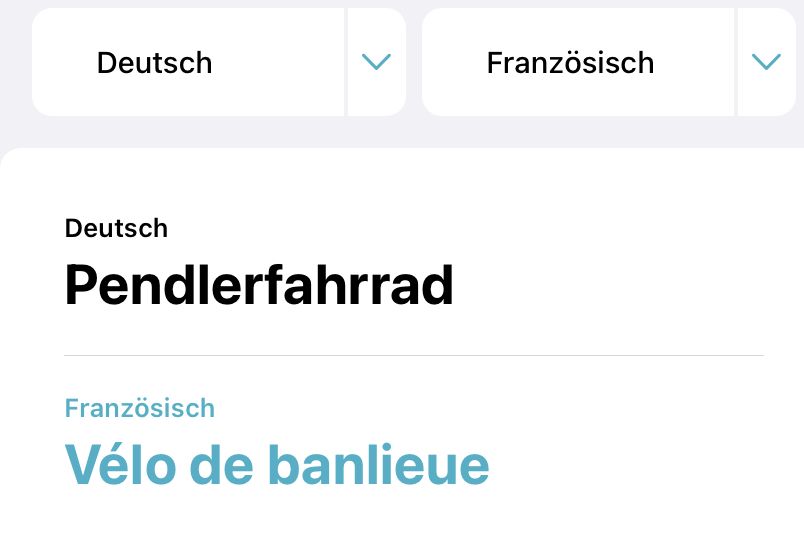Image resolution: width=804 pixels, height=547 pixels.
Task: Open the Französisch language dropdown chevron
Action: click(766, 63)
